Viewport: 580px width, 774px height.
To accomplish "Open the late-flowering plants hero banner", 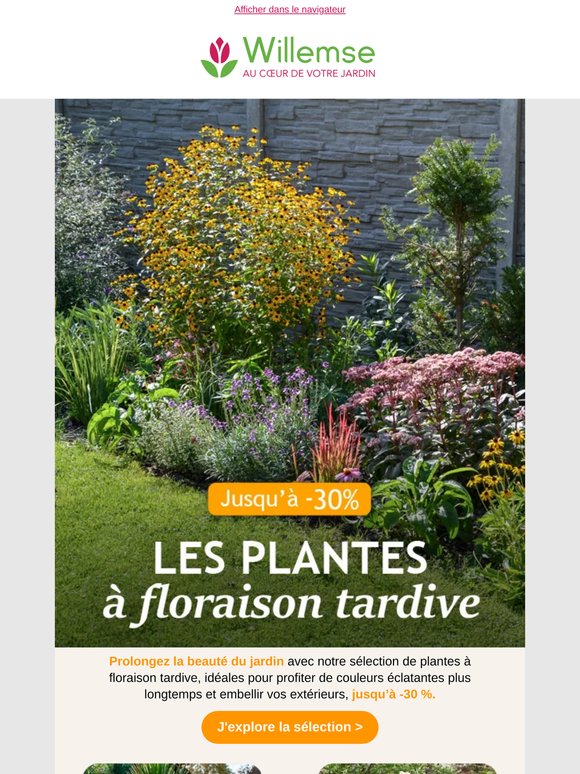I will (x=290, y=373).
